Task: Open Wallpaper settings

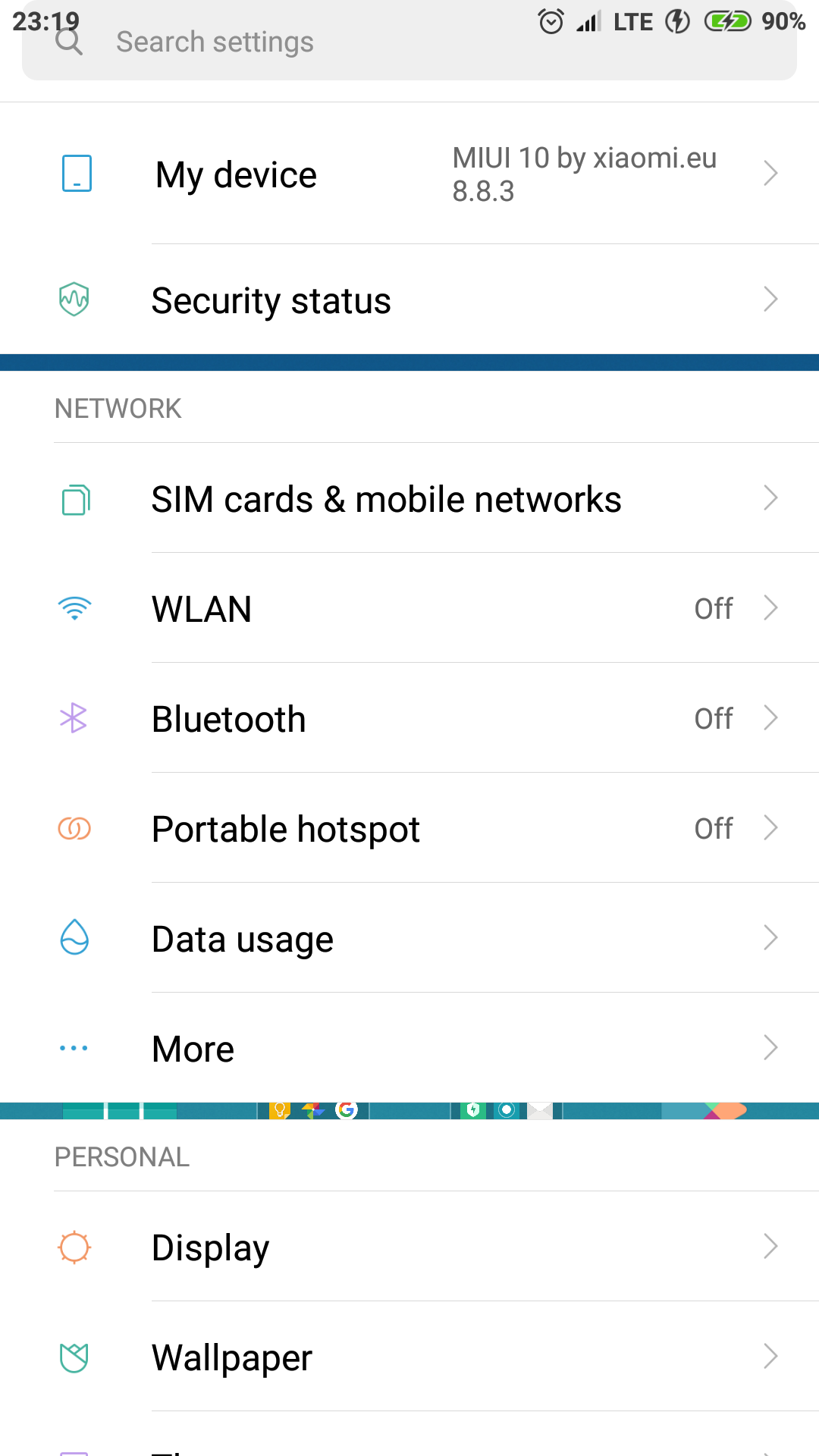Action: pyautogui.click(x=409, y=1357)
